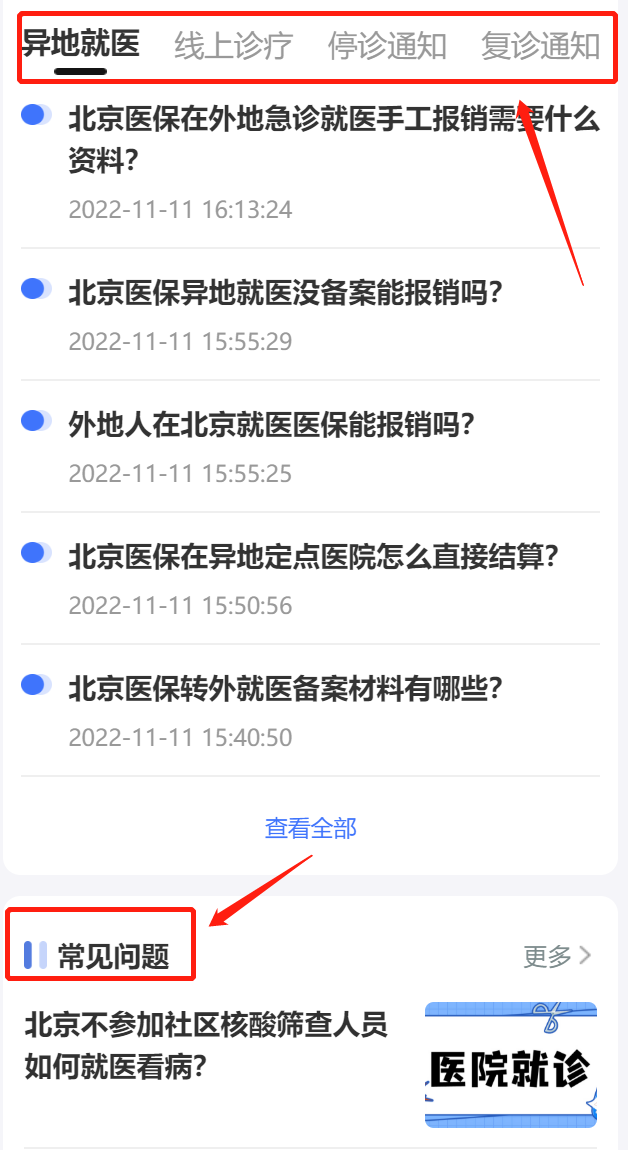
Task: Select the 异地就医 tab
Action: point(81,44)
